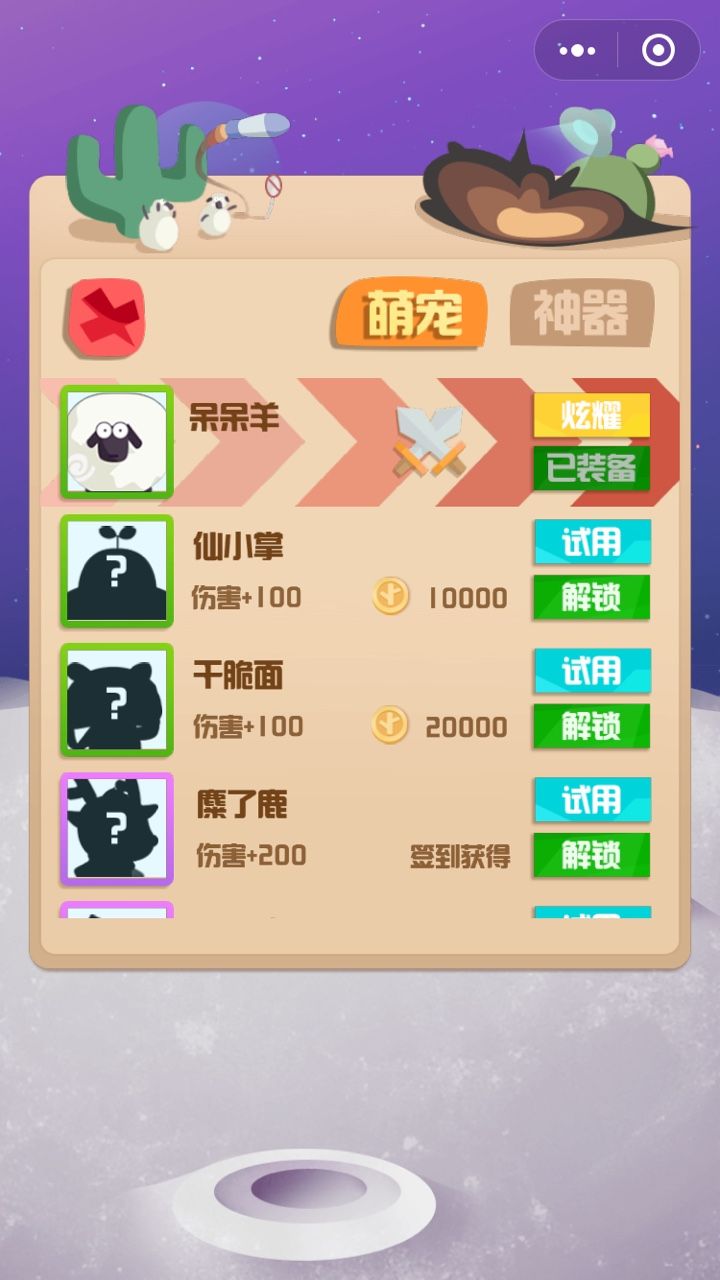Switch to the 萌宠 tab

point(412,314)
